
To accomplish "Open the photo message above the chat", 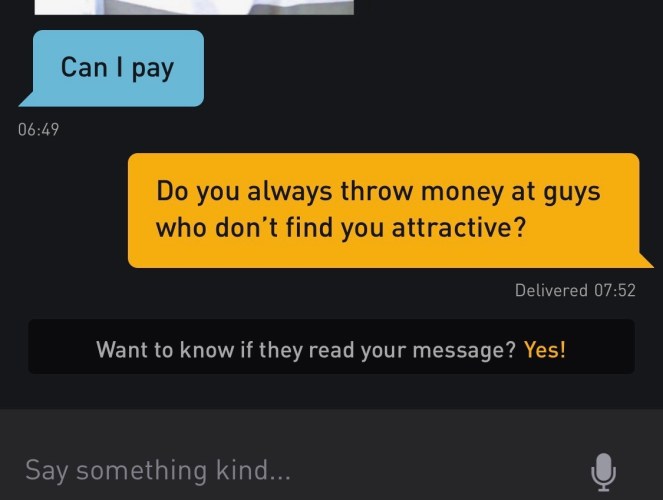I will click(x=194, y=6).
